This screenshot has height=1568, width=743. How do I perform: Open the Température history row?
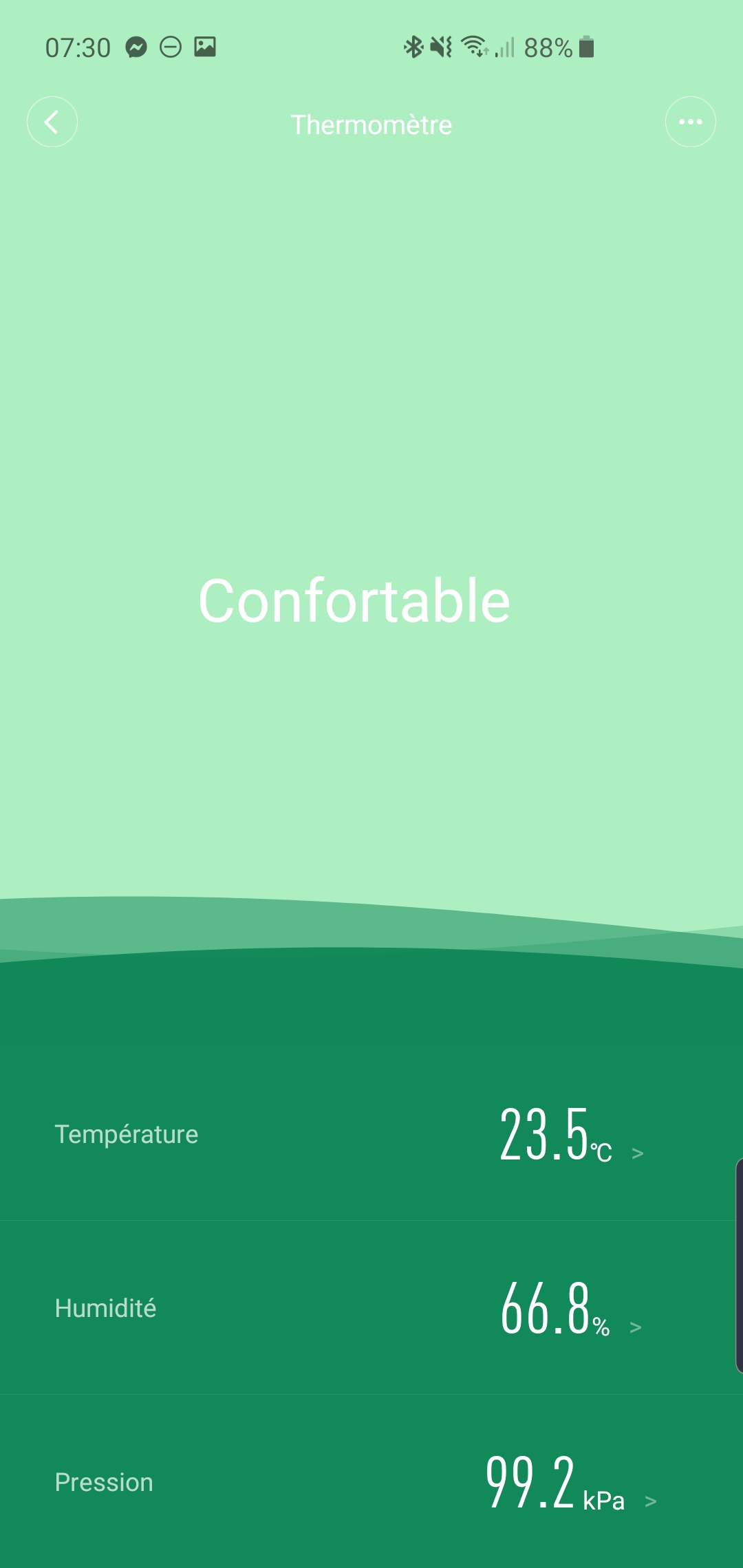click(371, 1134)
